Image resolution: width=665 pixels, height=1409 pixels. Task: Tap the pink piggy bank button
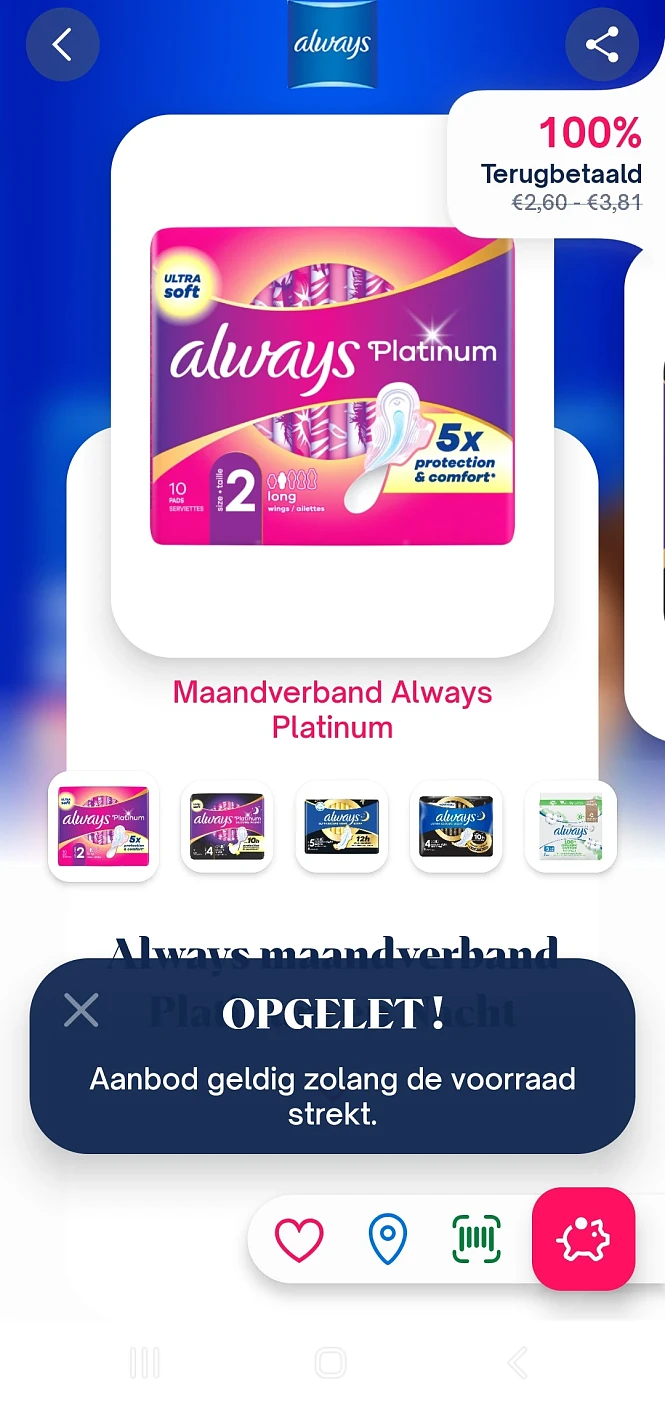click(x=584, y=1239)
